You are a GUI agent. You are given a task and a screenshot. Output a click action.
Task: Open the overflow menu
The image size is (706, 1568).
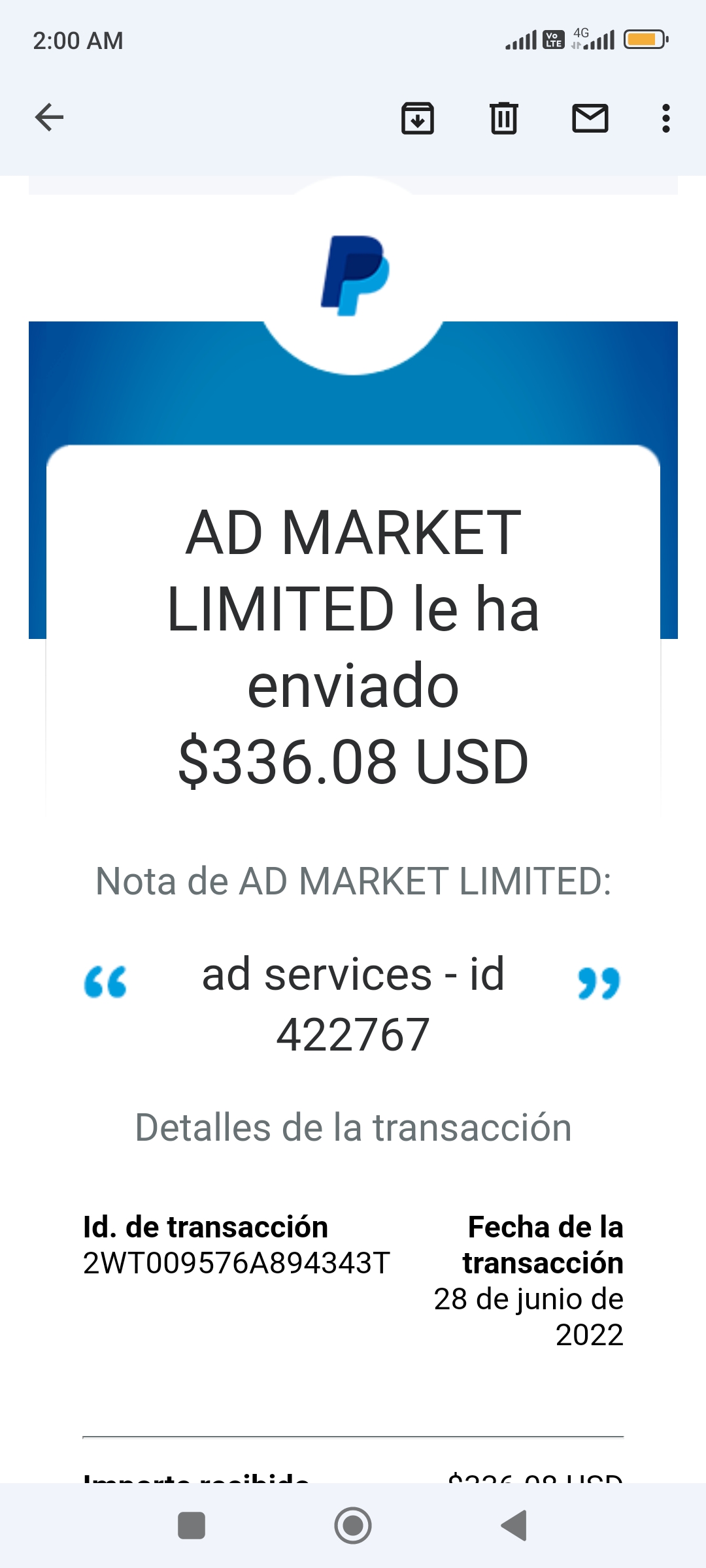coord(665,118)
